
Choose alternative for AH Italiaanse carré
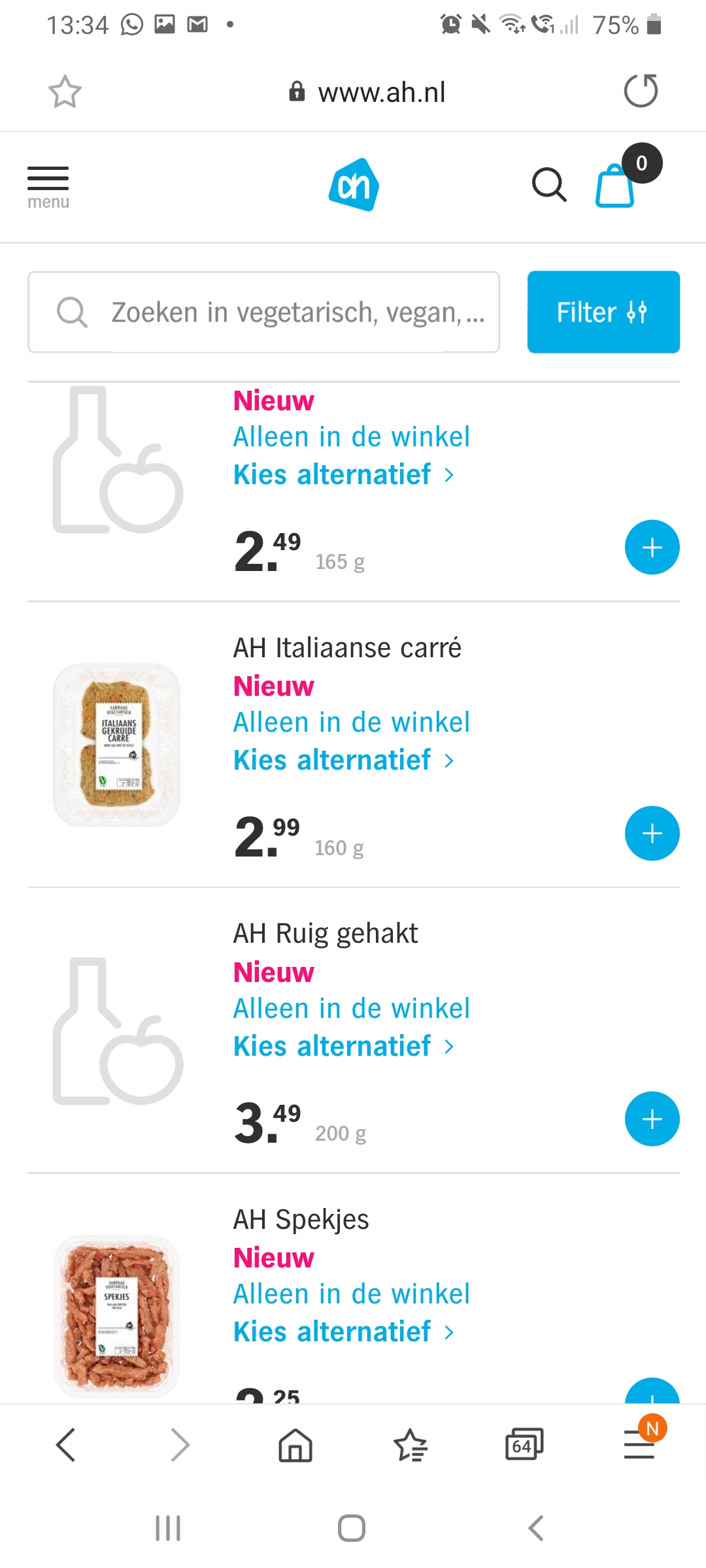coord(344,760)
